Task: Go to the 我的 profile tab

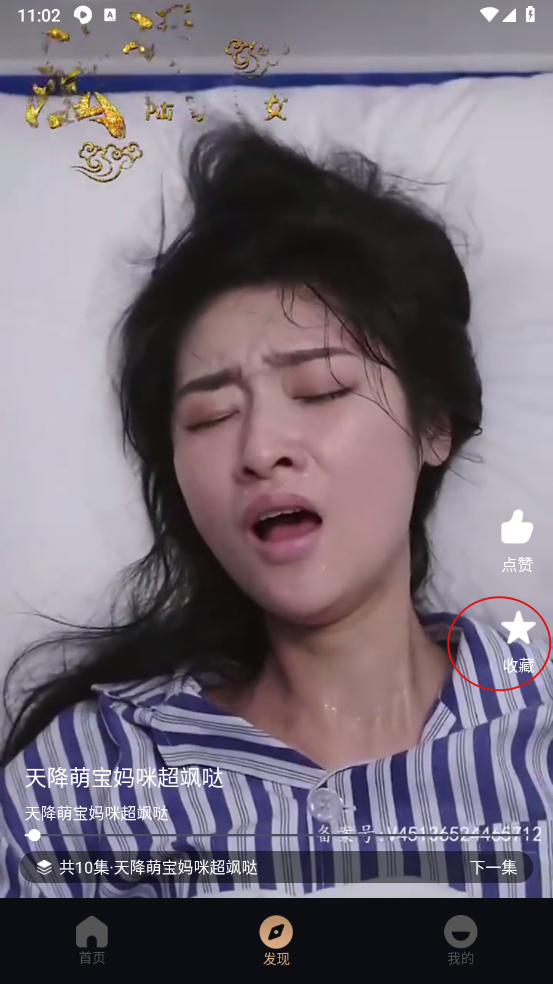Action: pyautogui.click(x=461, y=939)
